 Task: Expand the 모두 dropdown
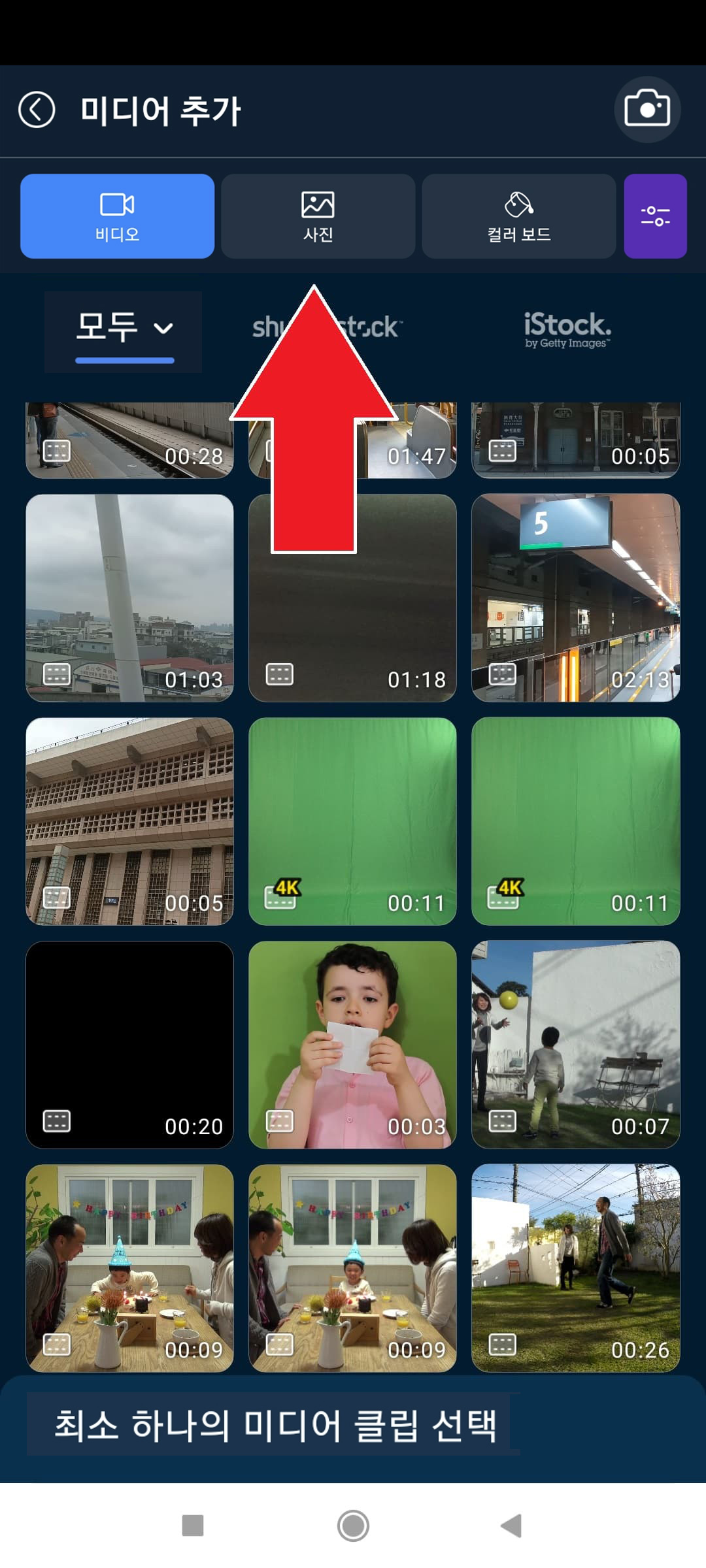(124, 327)
